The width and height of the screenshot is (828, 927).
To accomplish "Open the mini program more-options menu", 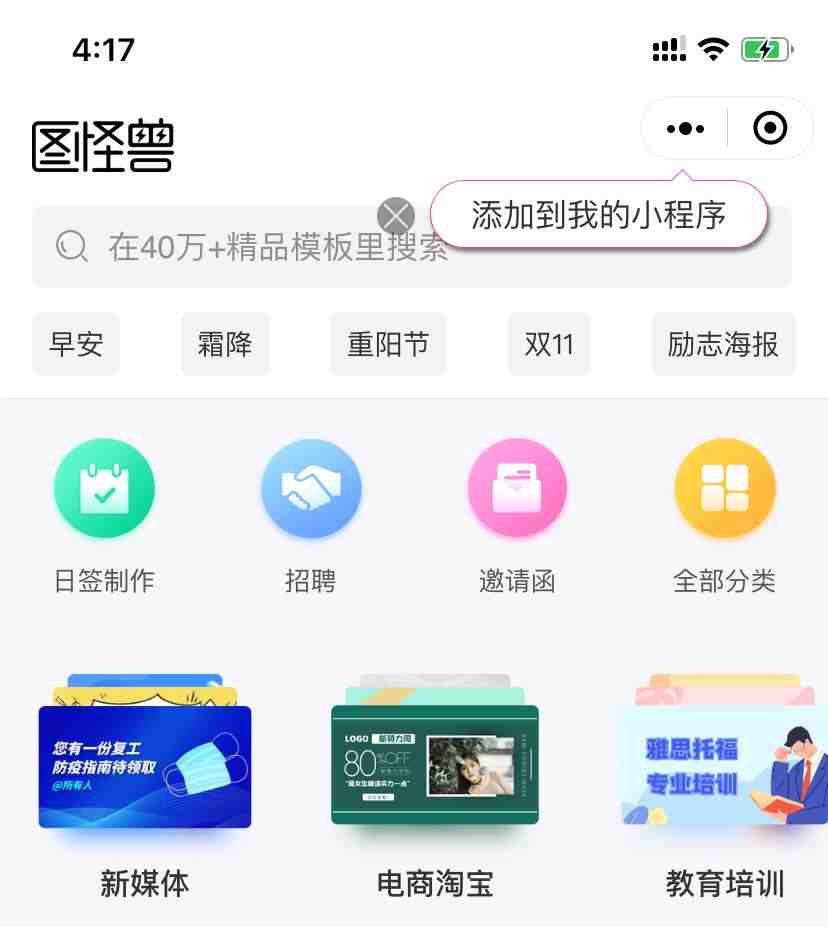I will pos(685,128).
